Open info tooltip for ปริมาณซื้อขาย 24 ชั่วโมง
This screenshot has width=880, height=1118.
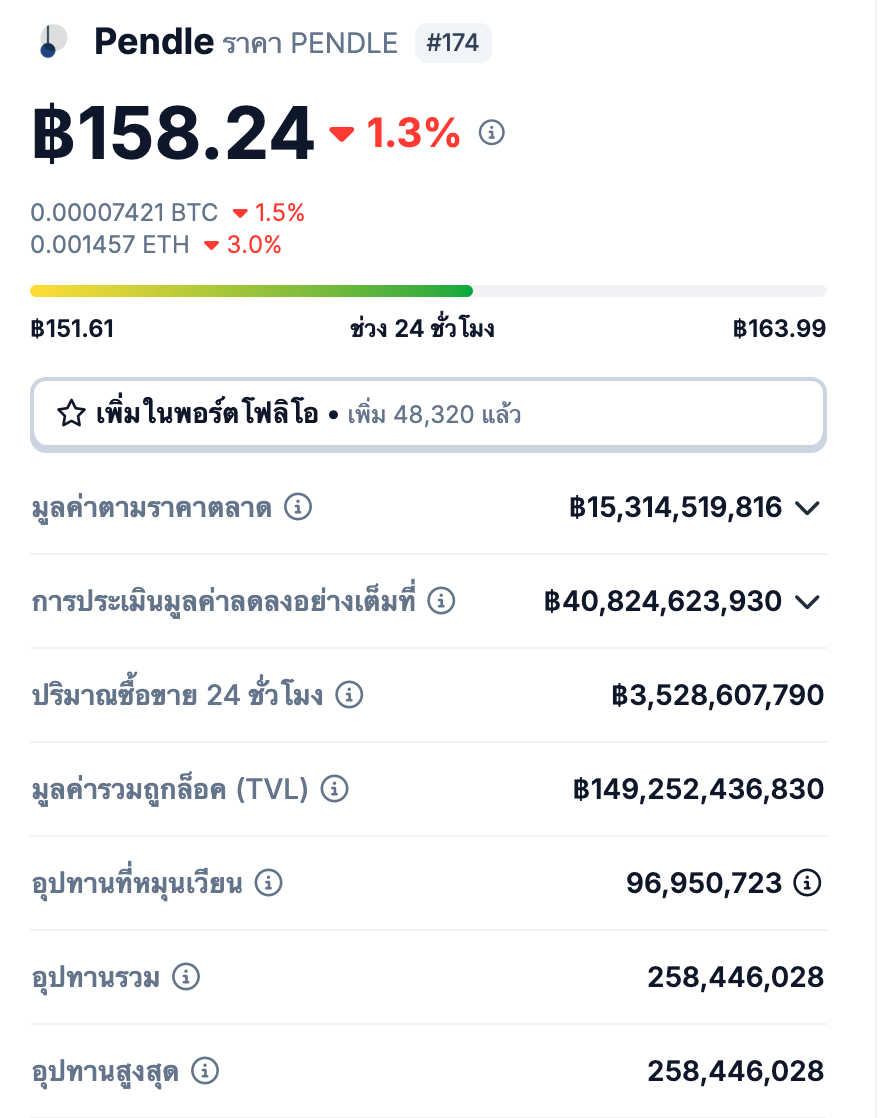click(x=349, y=695)
